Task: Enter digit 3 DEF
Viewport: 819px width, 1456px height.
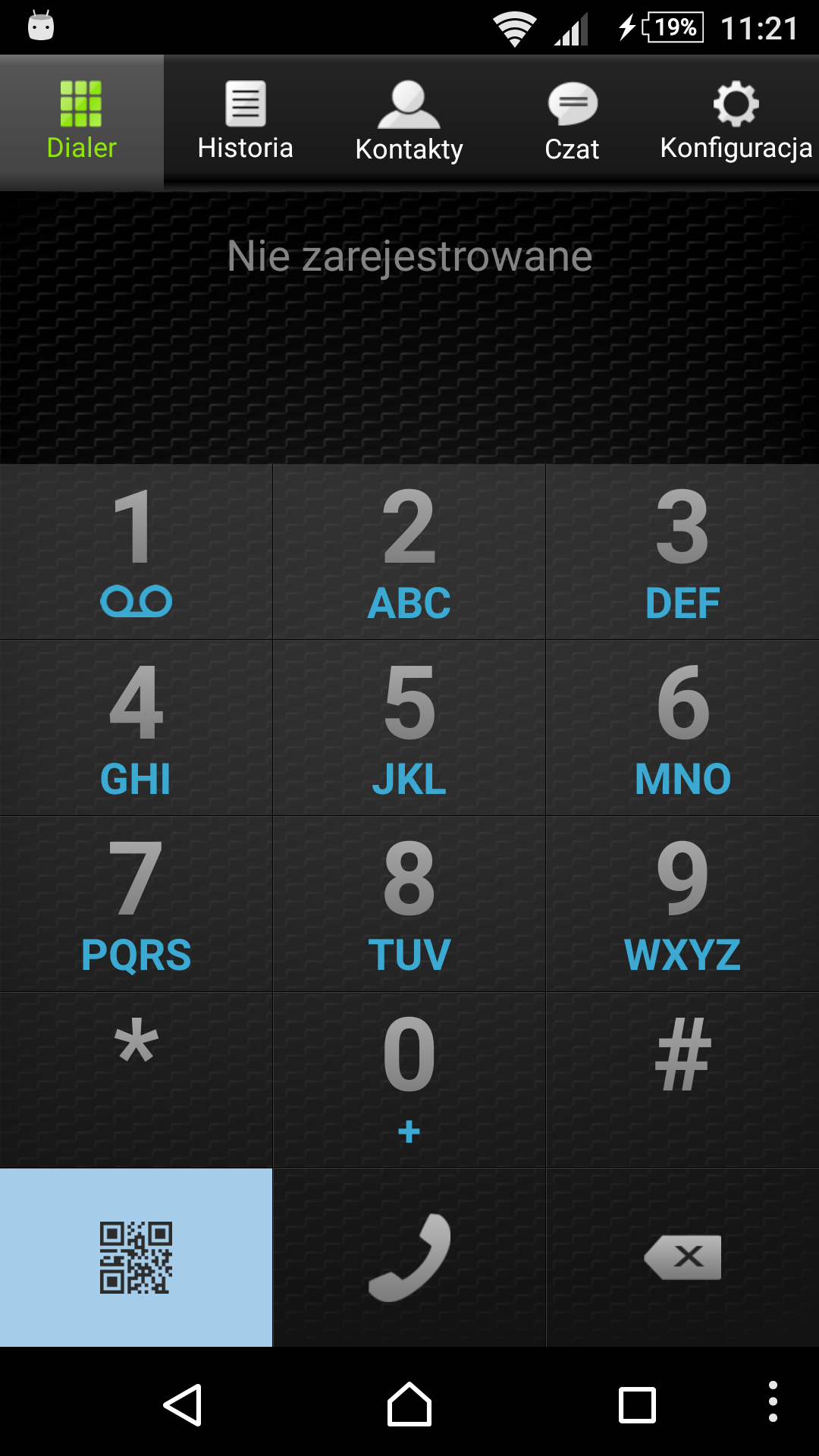Action: coord(682,552)
